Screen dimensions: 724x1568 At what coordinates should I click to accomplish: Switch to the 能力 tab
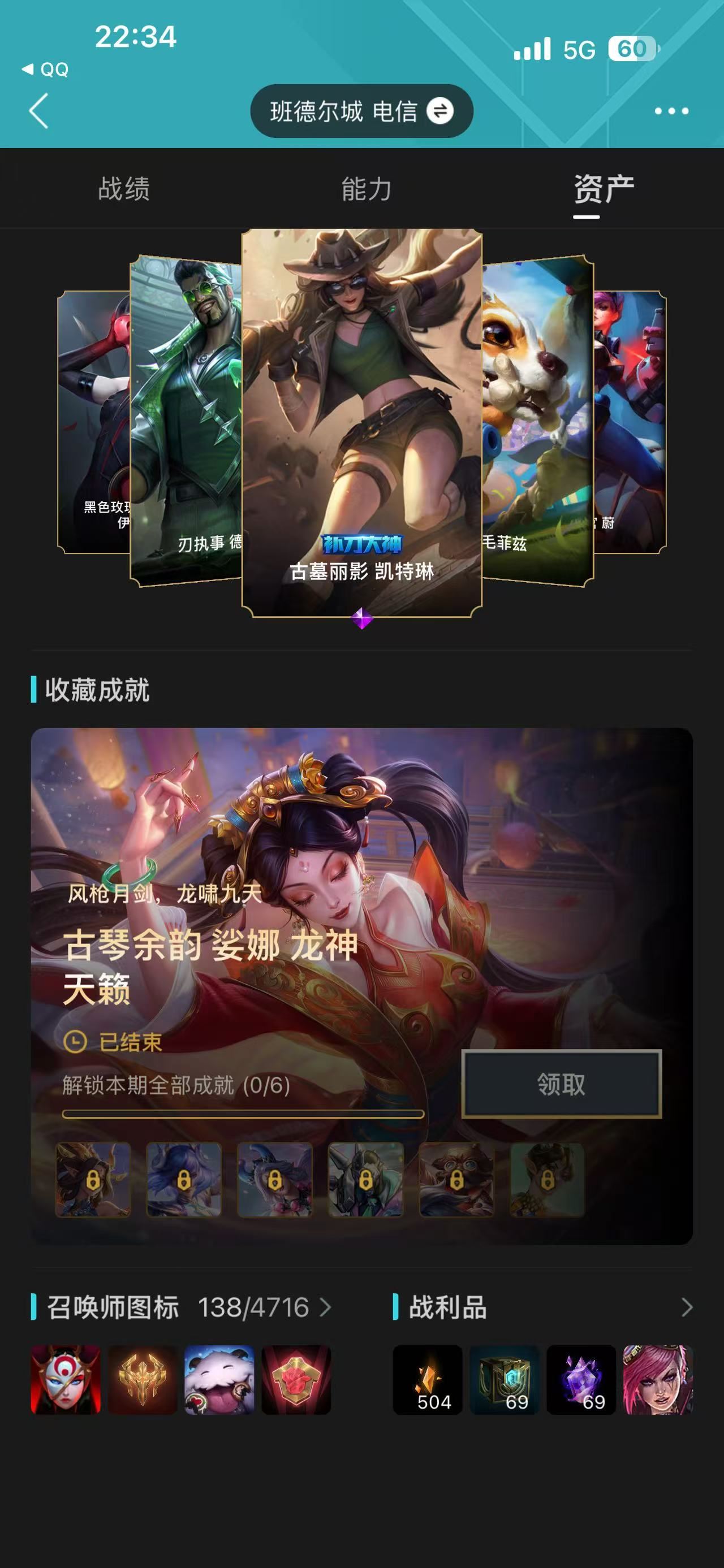[x=366, y=188]
